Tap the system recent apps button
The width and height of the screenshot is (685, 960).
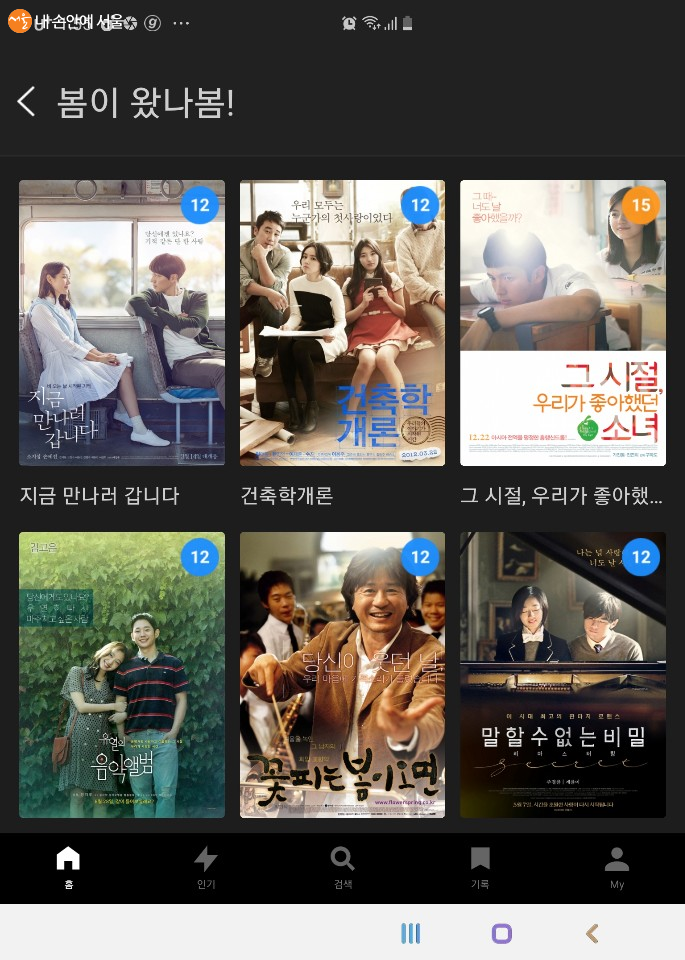point(410,933)
